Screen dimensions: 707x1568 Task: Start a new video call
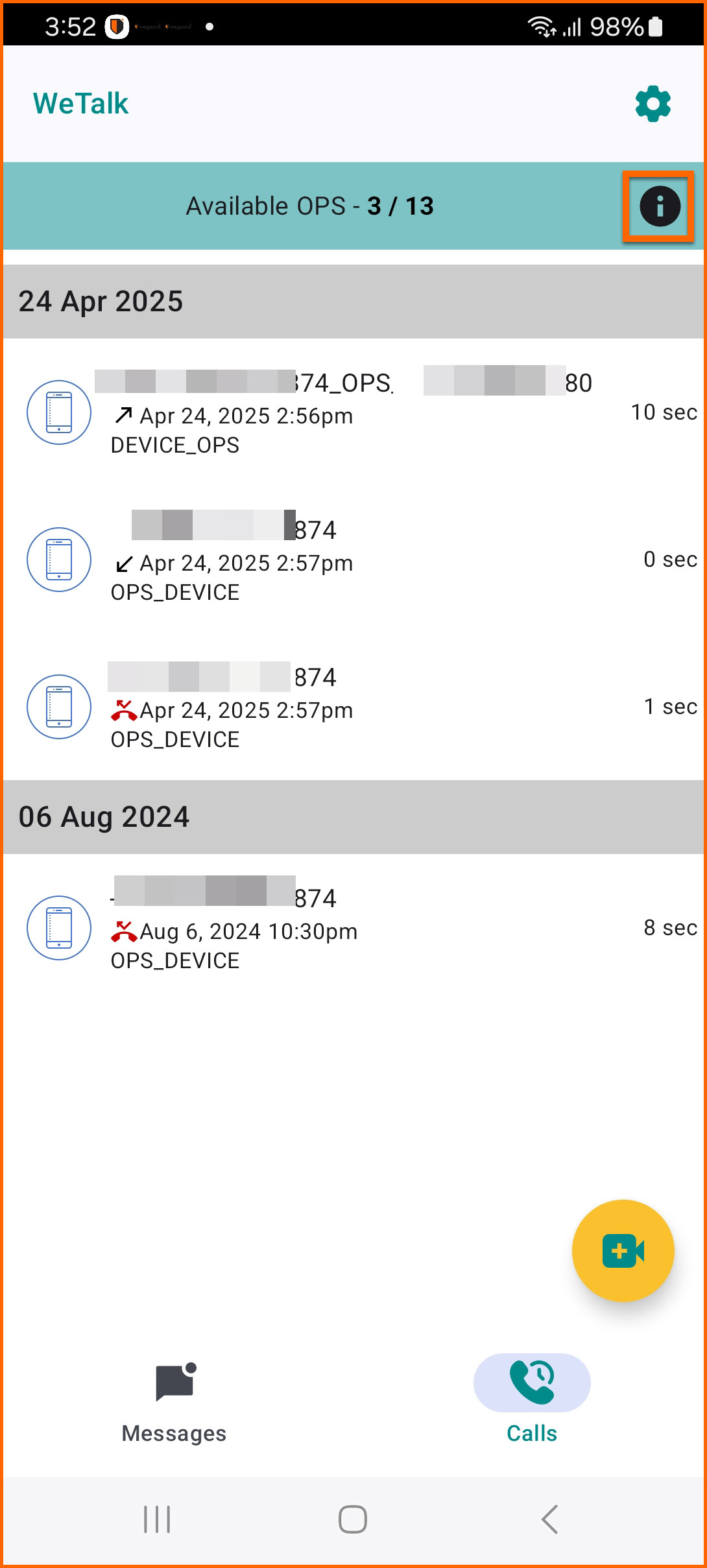point(623,1250)
